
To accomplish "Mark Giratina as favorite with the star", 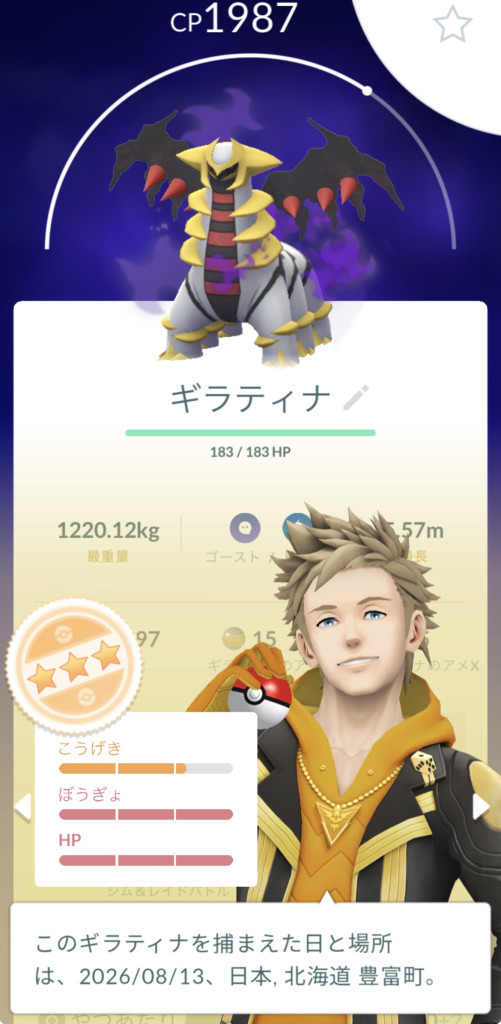I will [452, 25].
